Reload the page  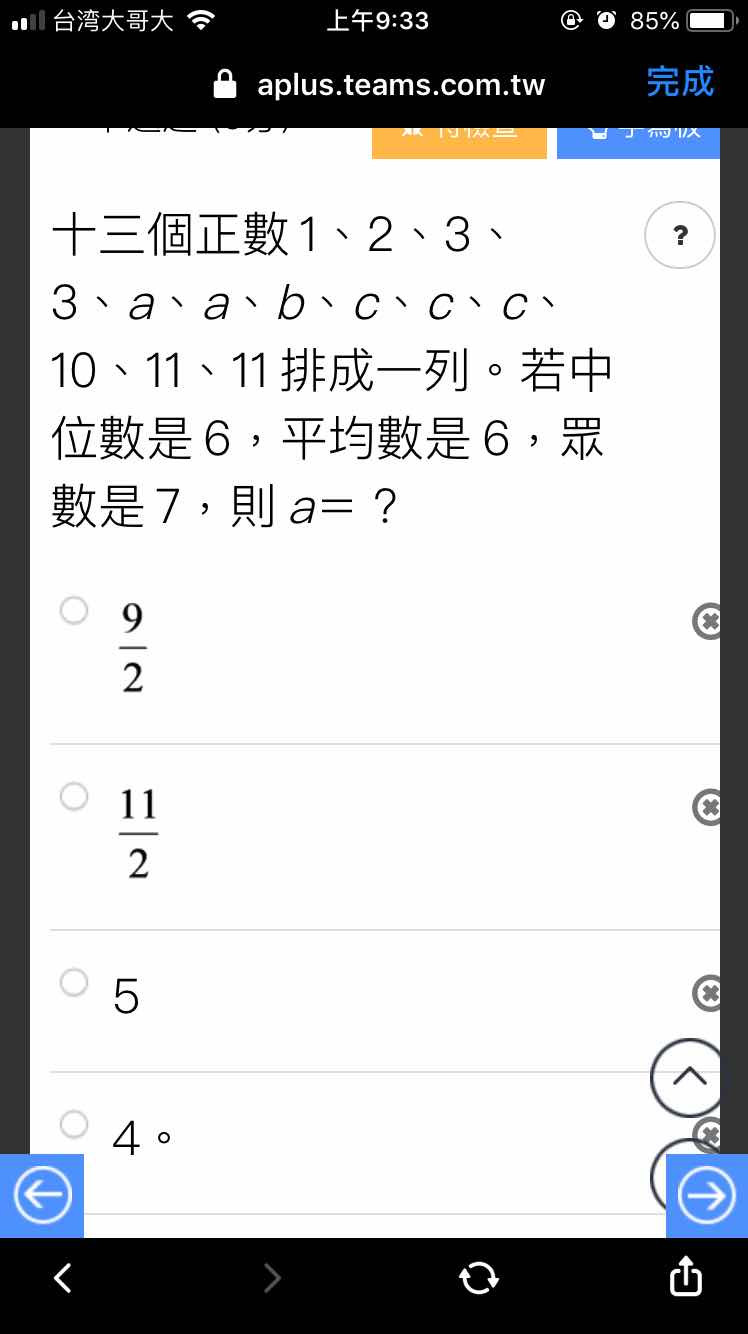point(478,1278)
